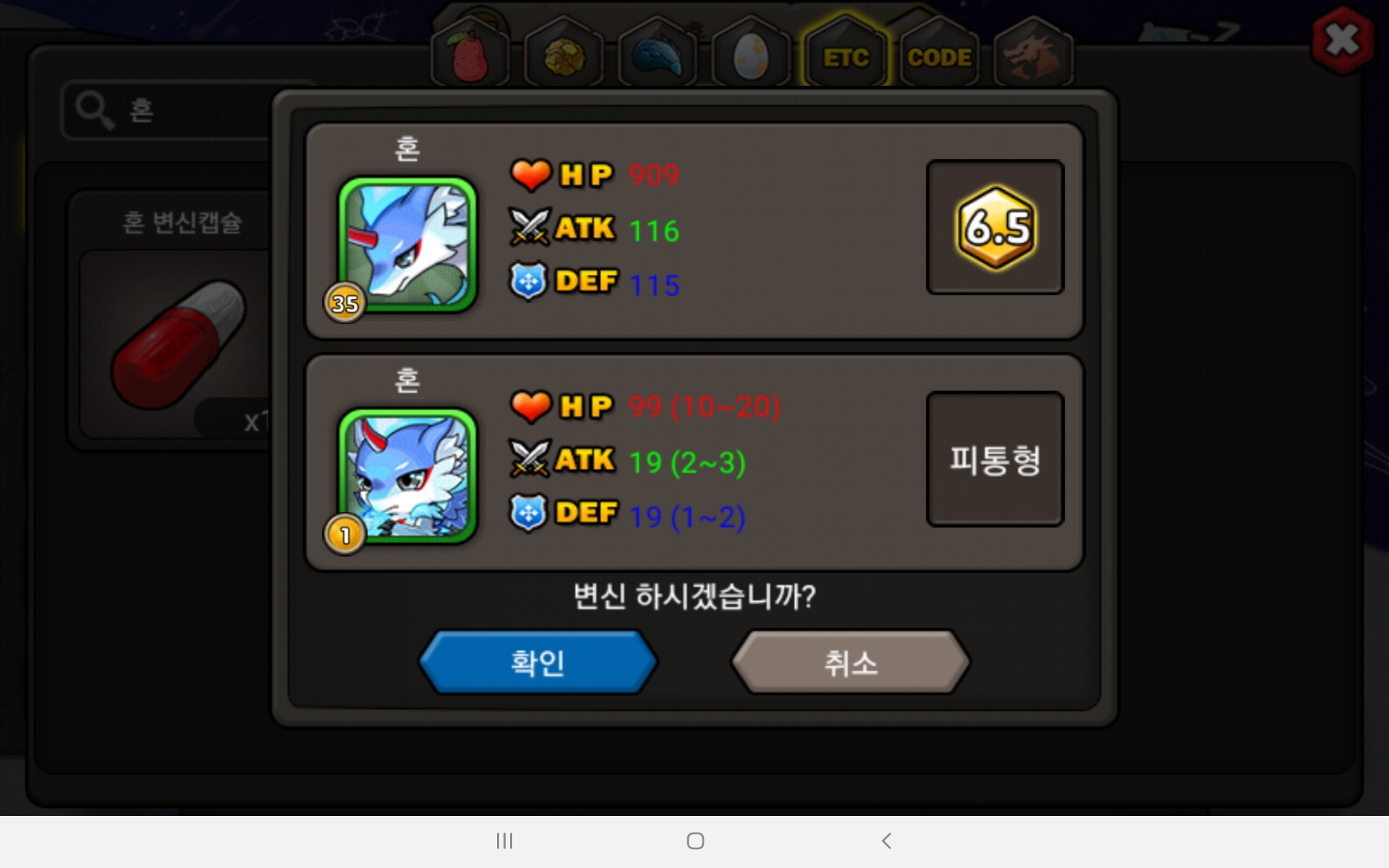The height and width of the screenshot is (868, 1389).
Task: Go to the Android home screen
Action: point(694,841)
